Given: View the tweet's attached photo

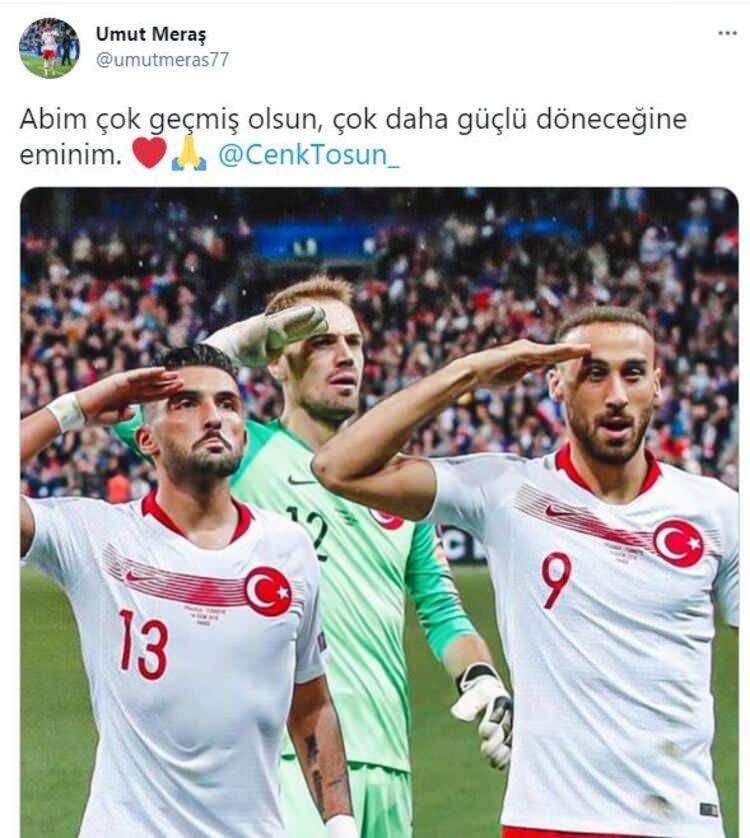Looking at the screenshot, I should pos(379,512).
